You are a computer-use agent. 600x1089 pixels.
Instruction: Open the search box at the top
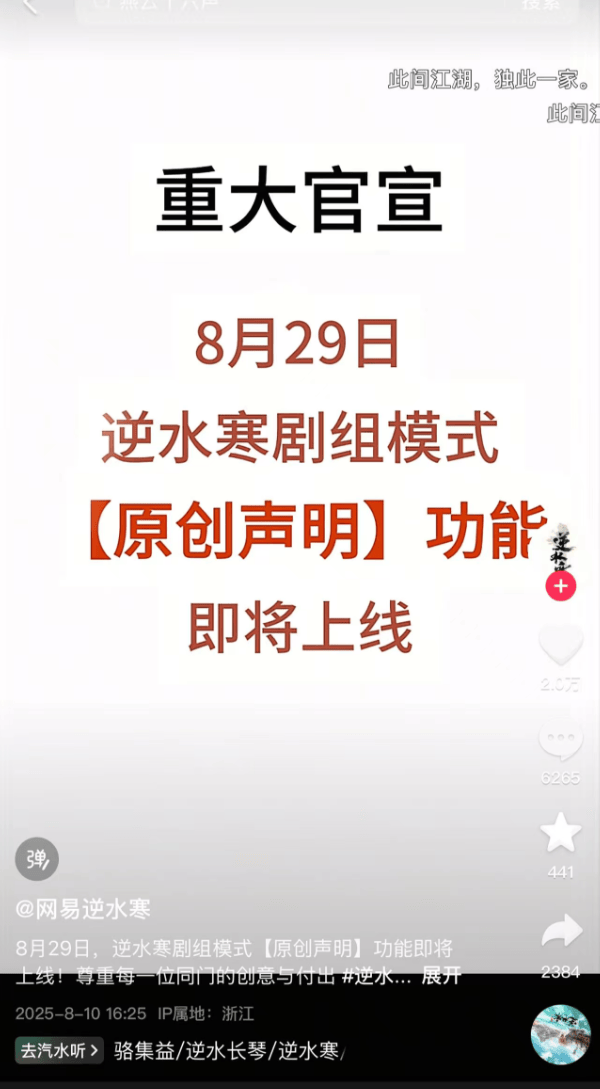click(x=290, y=8)
